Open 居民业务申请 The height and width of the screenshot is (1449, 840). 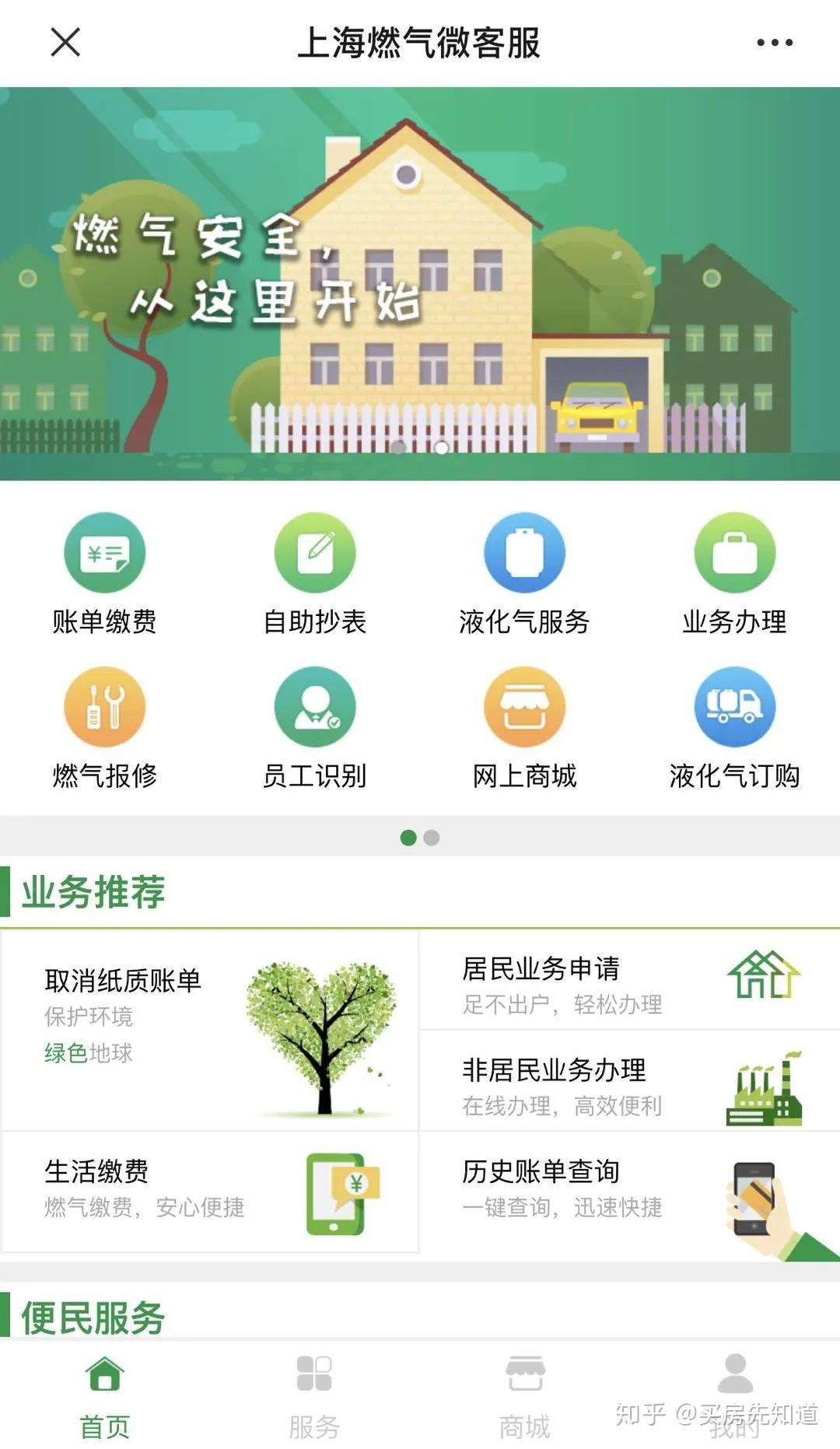[x=630, y=980]
